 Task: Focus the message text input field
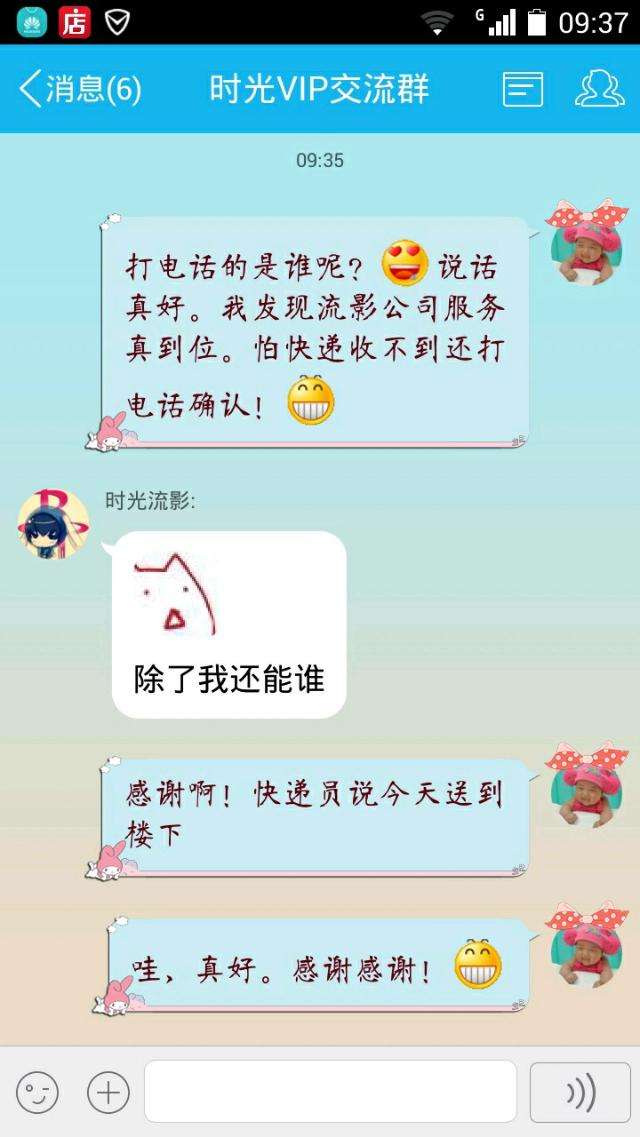[330, 1091]
